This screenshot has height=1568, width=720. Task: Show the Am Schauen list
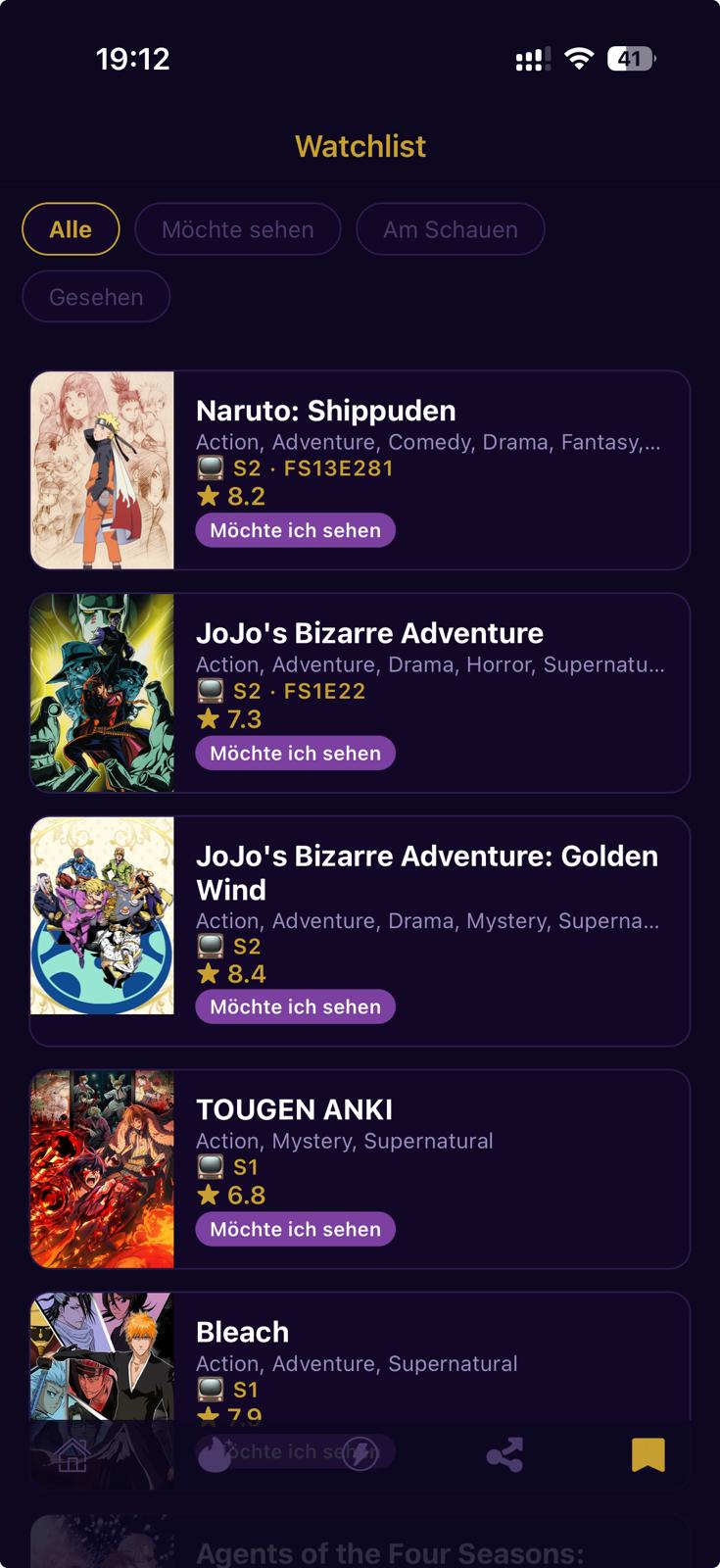coord(450,229)
